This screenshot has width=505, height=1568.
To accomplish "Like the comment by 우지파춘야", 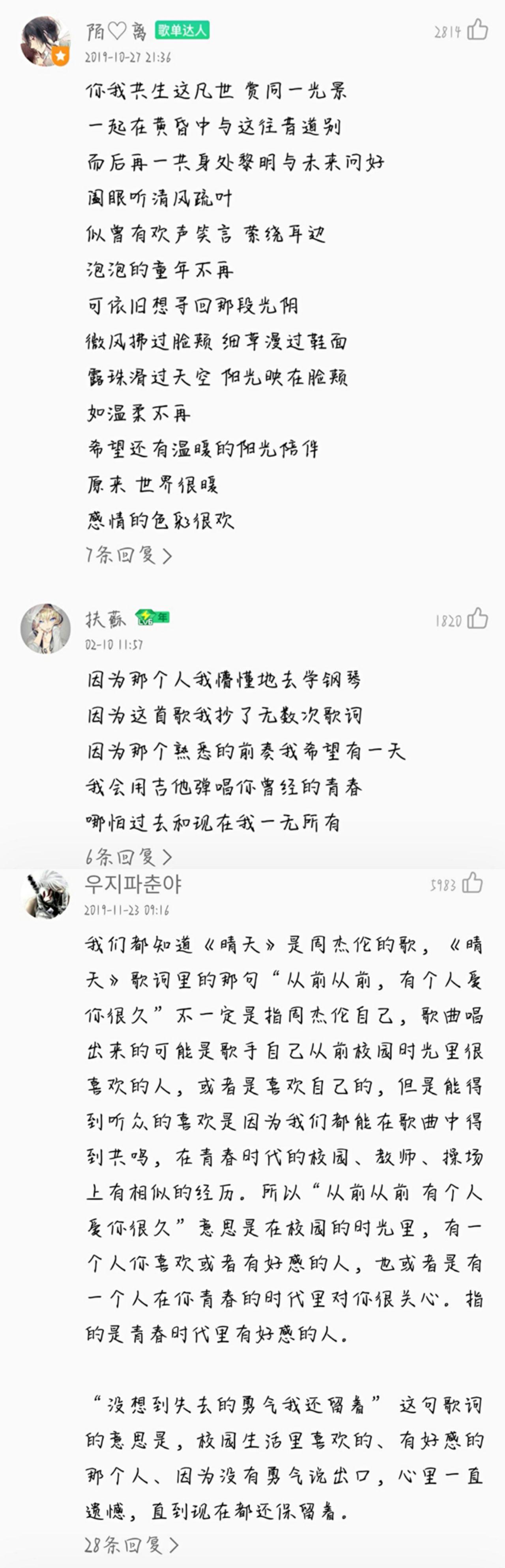I will (x=472, y=883).
